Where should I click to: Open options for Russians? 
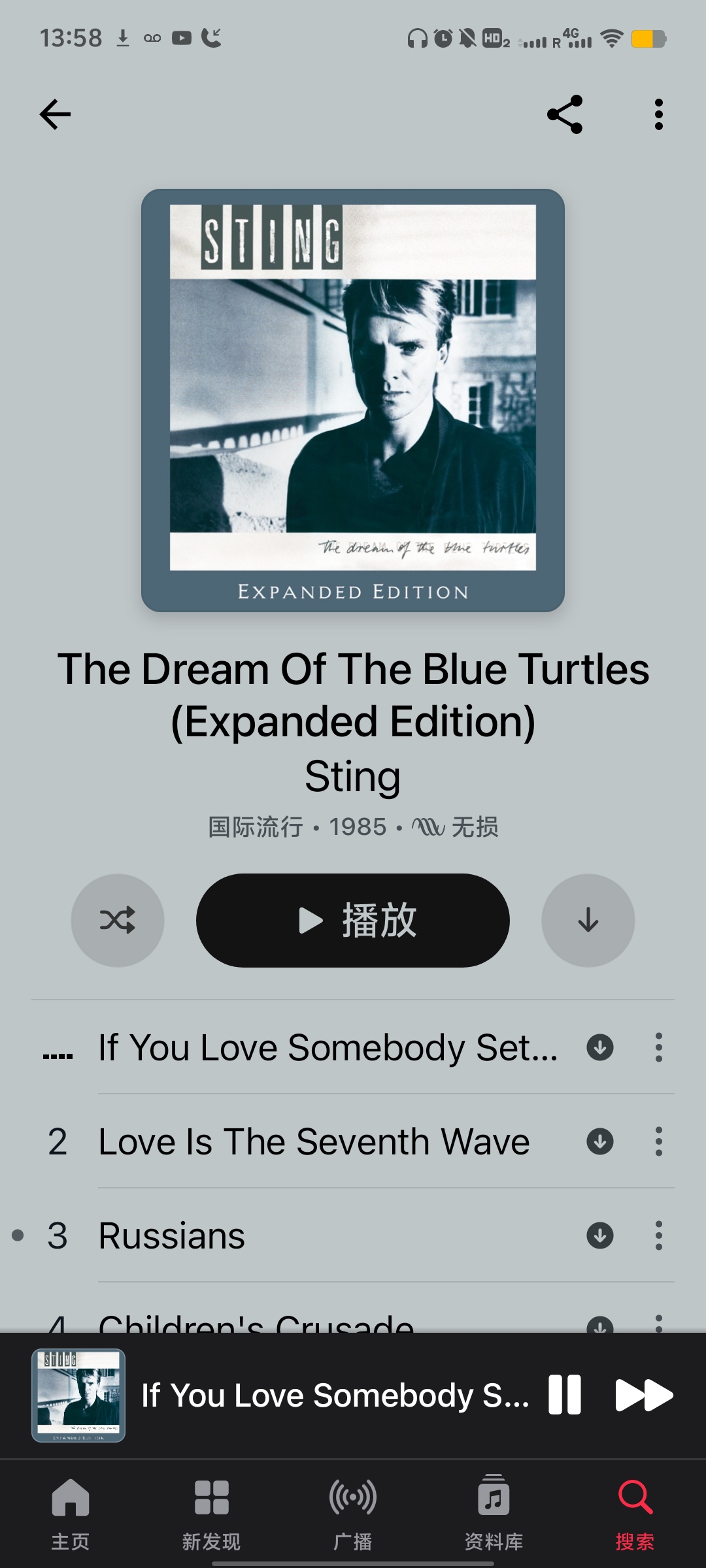click(658, 1235)
